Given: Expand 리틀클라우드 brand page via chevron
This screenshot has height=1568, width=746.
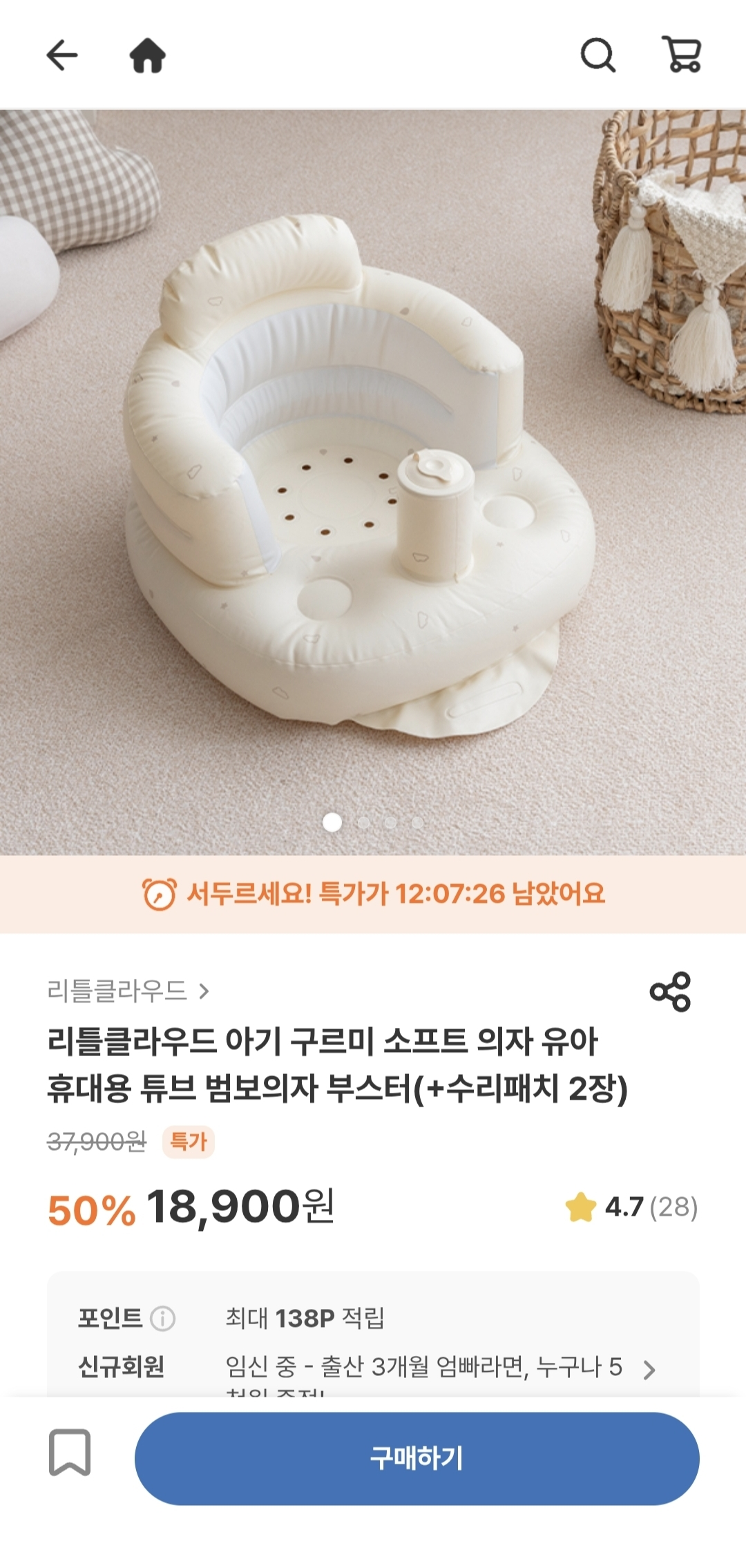Looking at the screenshot, I should point(202,991).
